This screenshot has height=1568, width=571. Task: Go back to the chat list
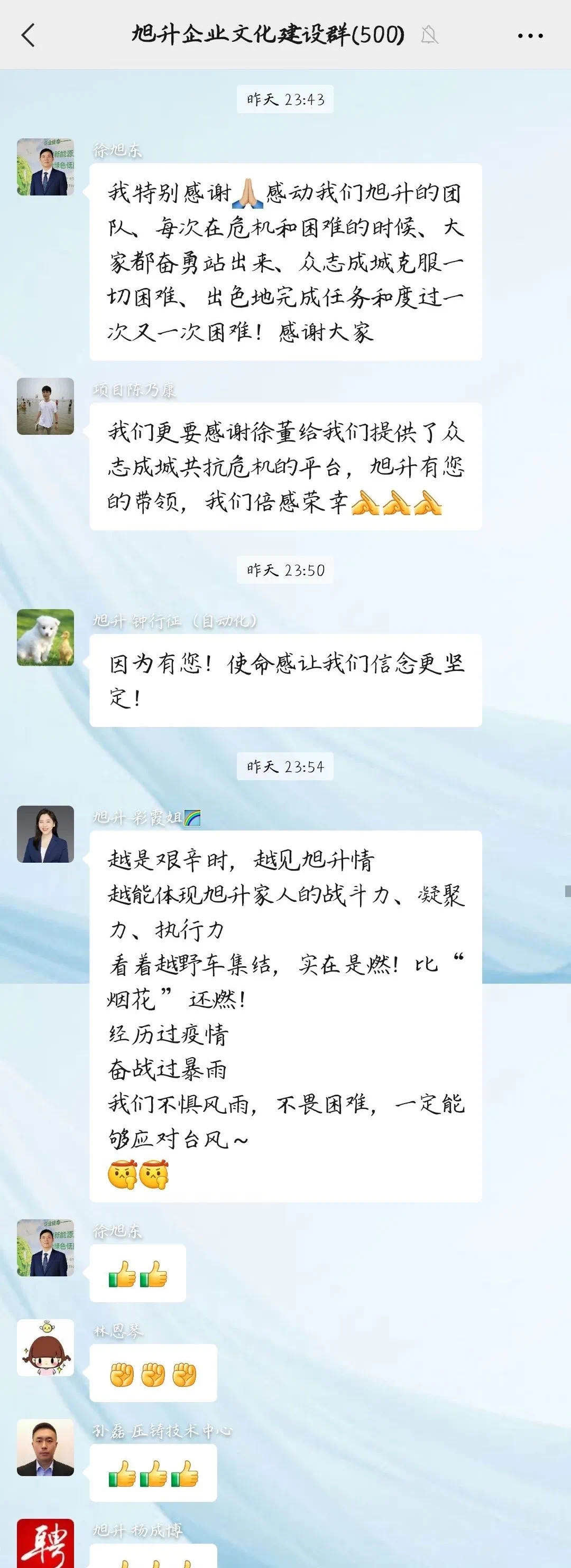point(29,35)
